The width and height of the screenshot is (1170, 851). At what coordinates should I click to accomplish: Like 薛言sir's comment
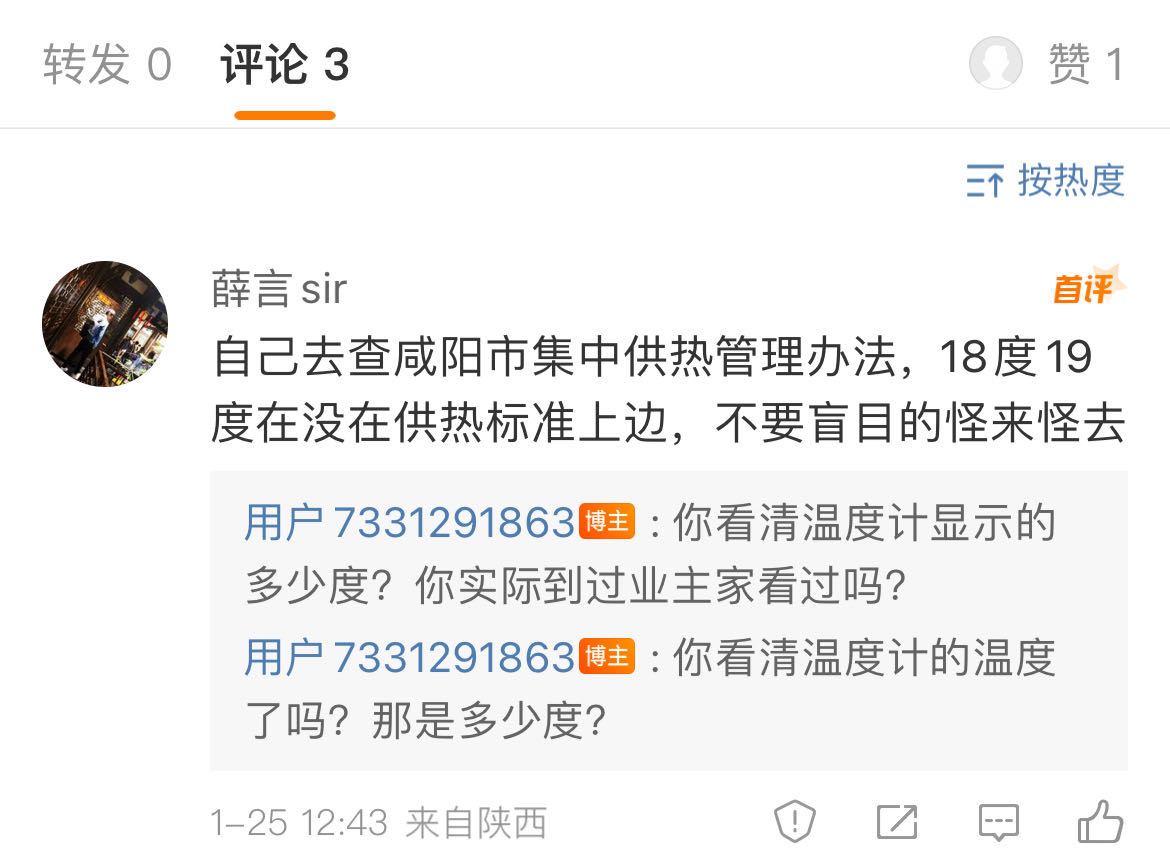pyautogui.click(x=1100, y=821)
